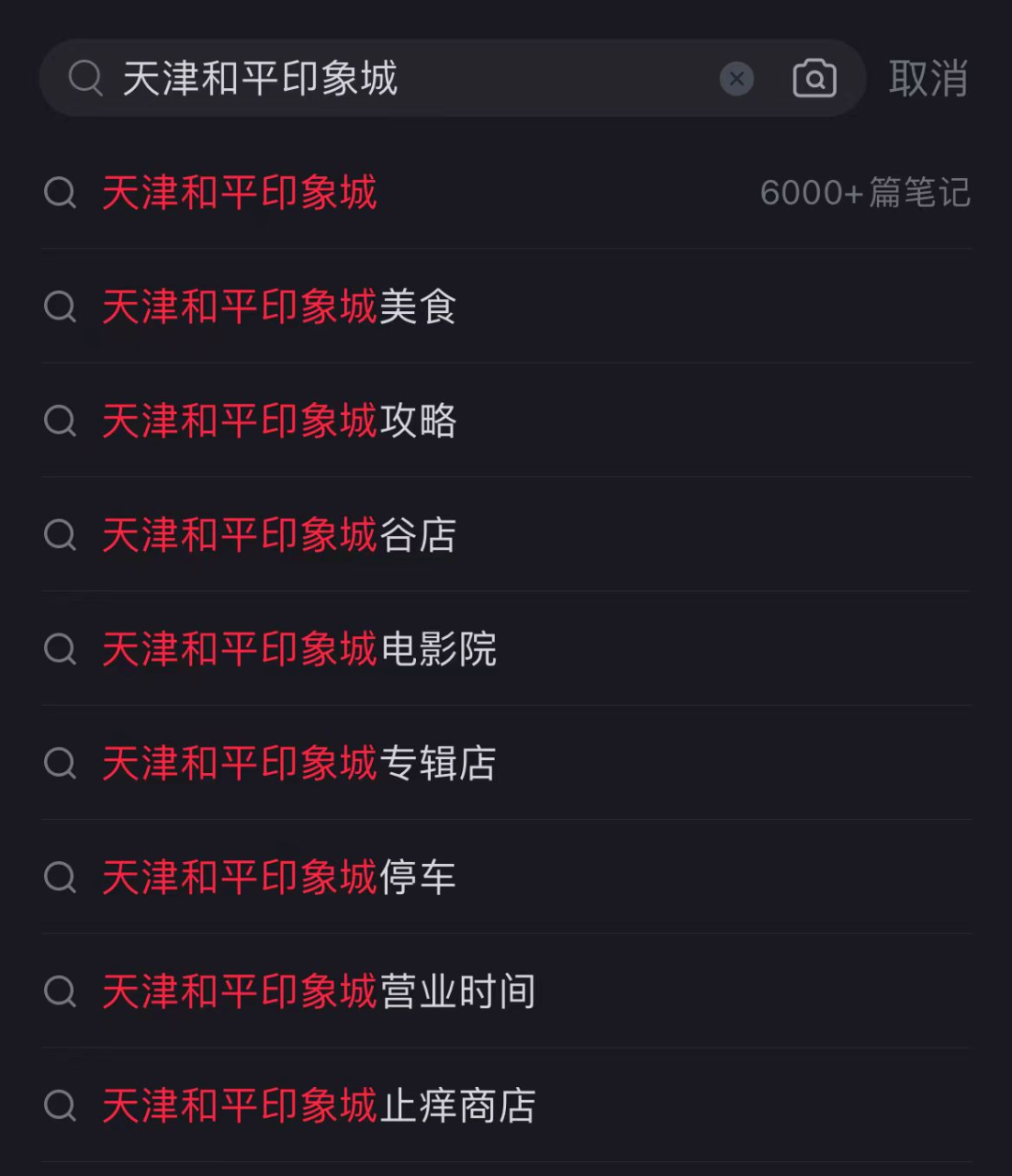This screenshot has width=1012, height=1176.
Task: Click the magnifier icon next to 天津和平印象城电影院
Action: coord(61,649)
